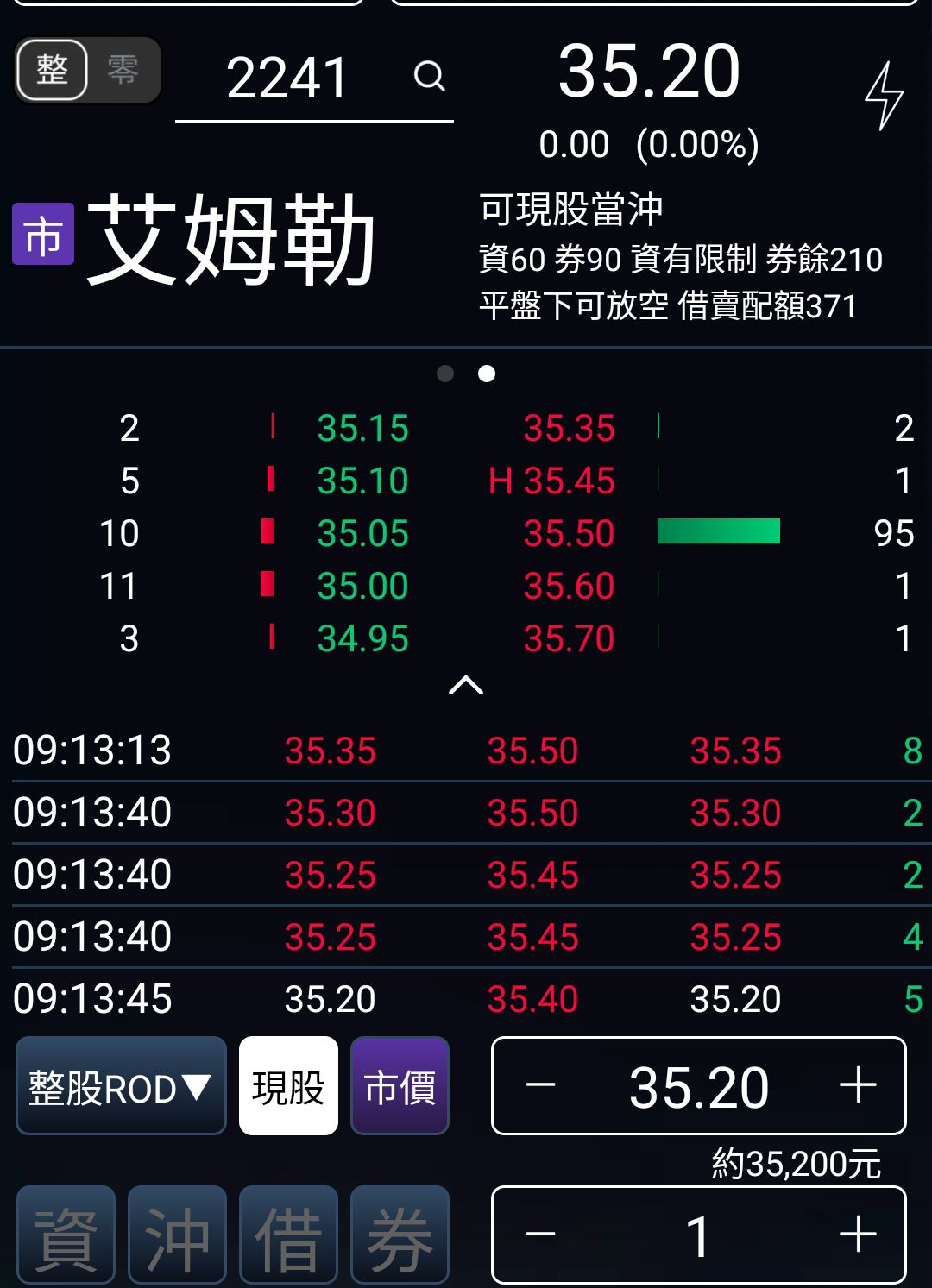This screenshot has width=932, height=1288.
Task: Decrease the order price 35.20
Action: [x=541, y=1085]
